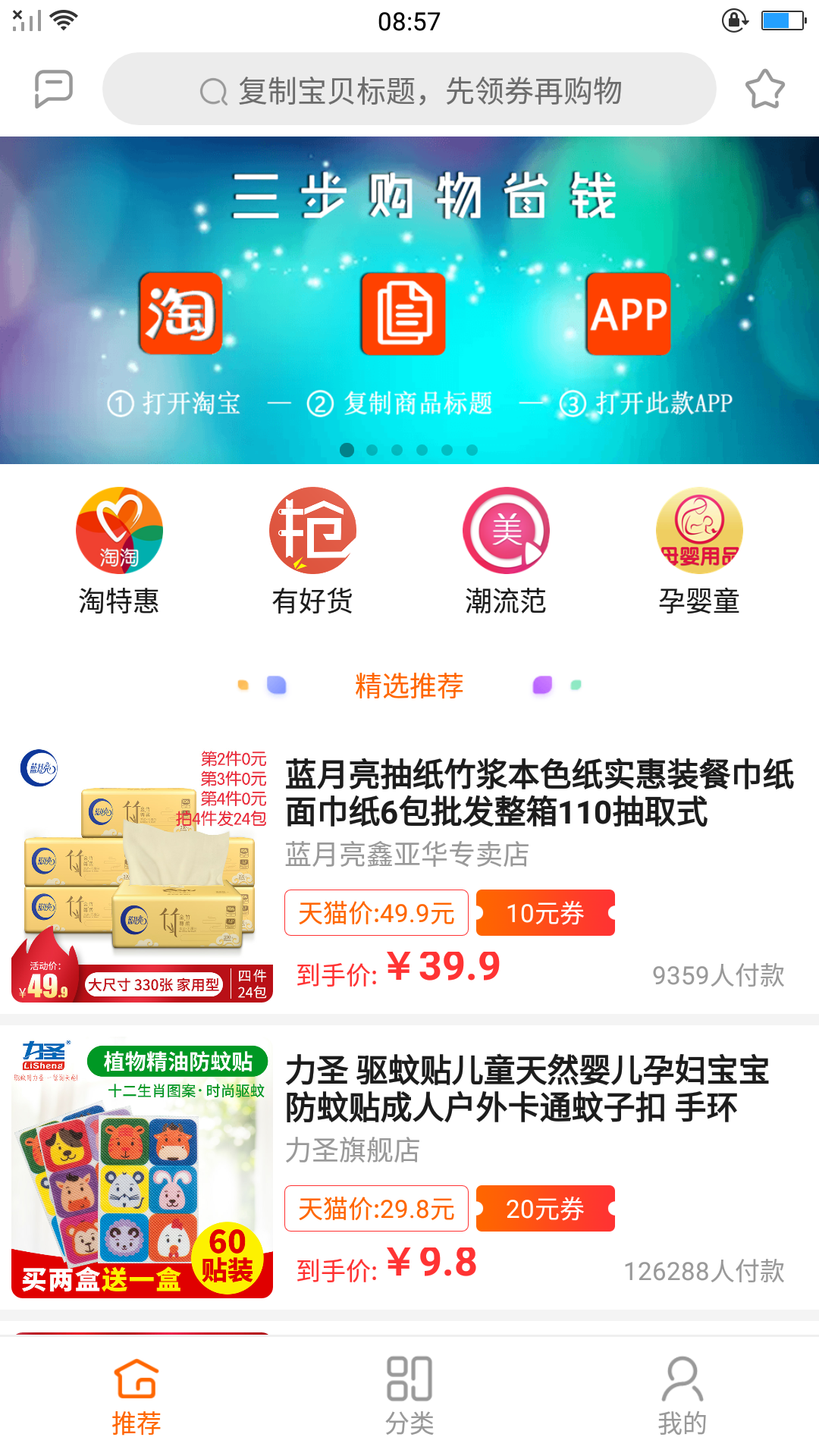Select the 推荐 tab
Screen dimensions: 819x1456
point(136,1396)
